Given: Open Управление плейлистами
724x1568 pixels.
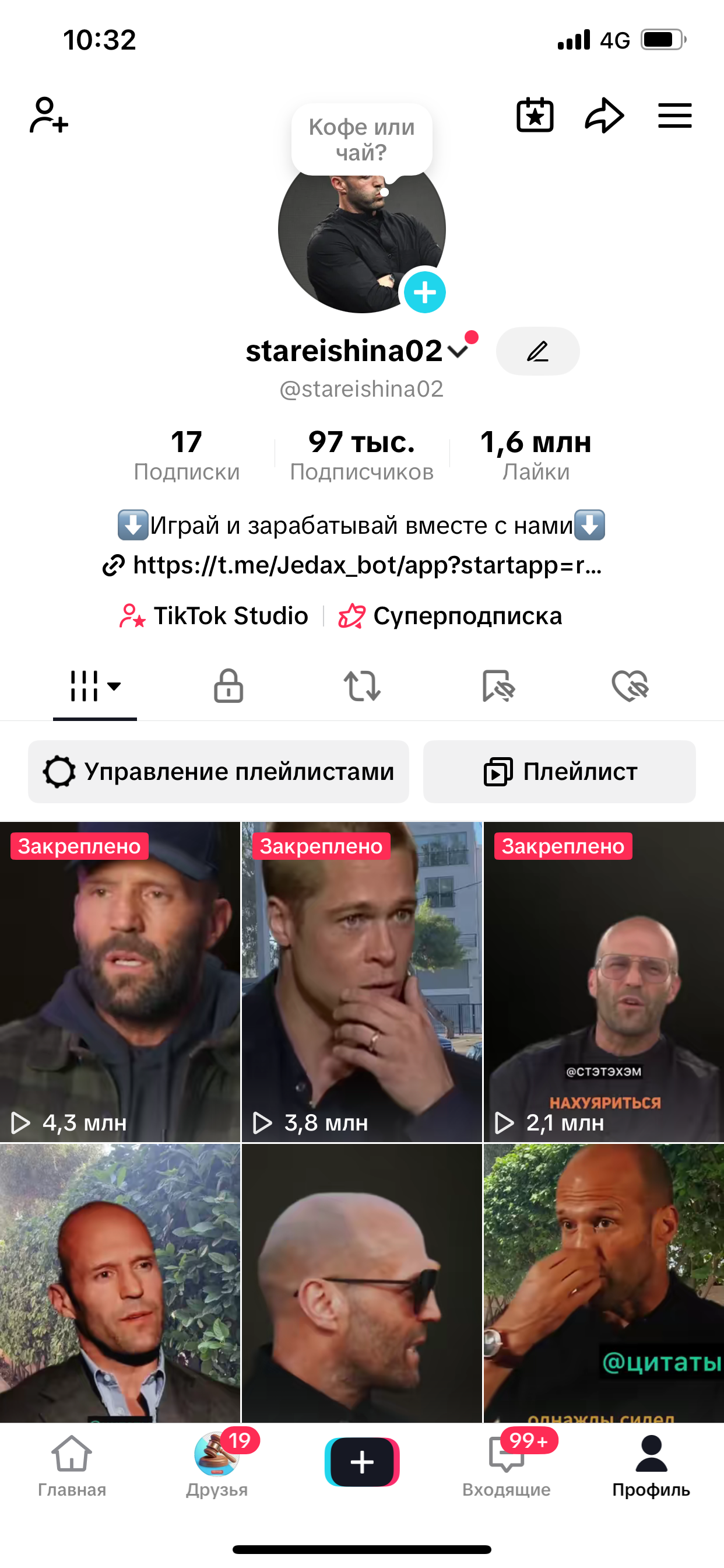Looking at the screenshot, I should point(218,771).
